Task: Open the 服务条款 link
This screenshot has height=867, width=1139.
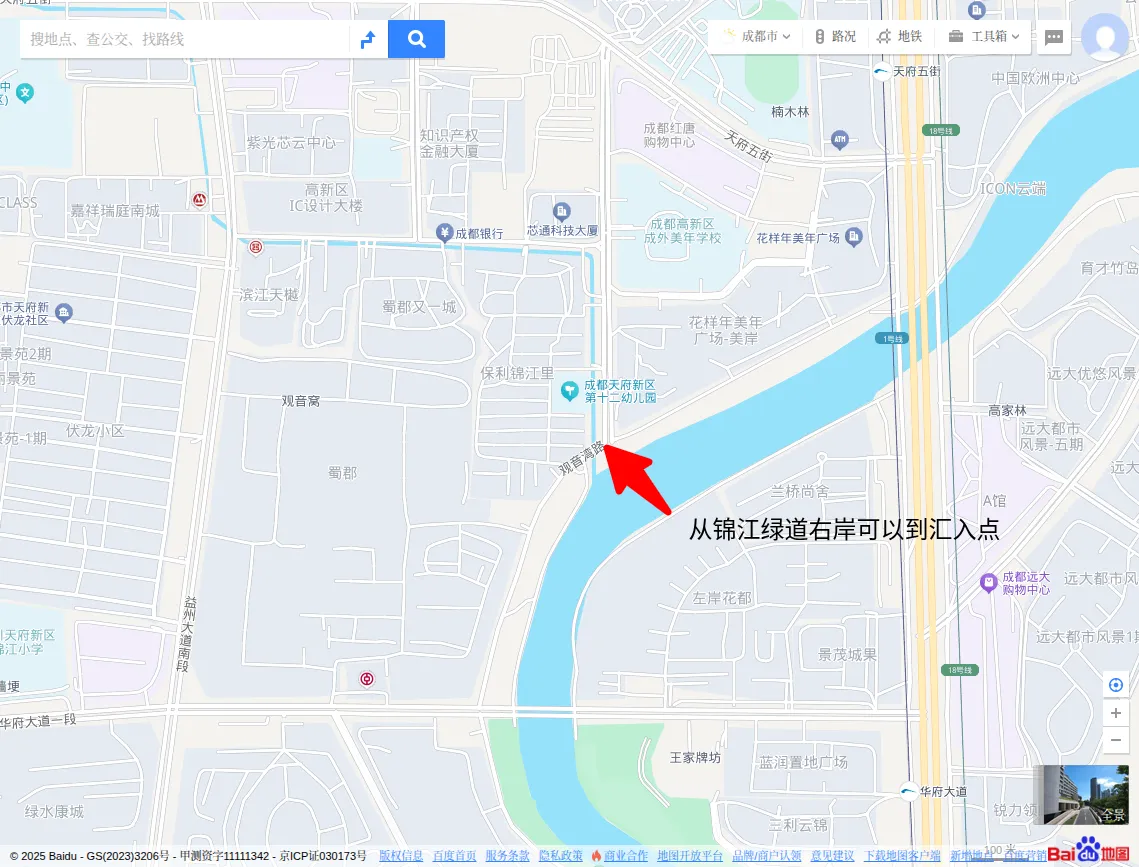Action: (507, 856)
